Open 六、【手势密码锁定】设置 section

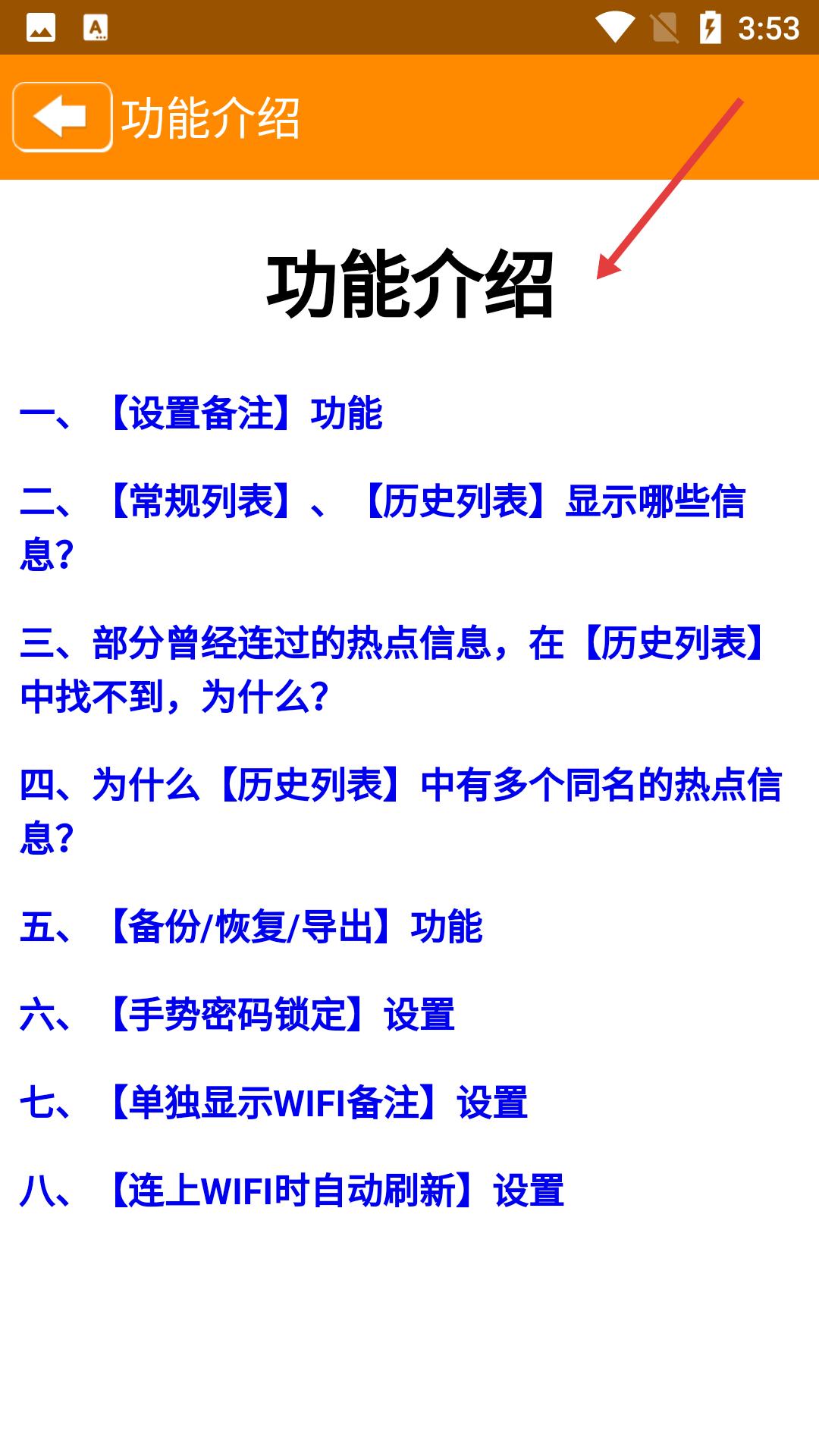pos(237,1015)
